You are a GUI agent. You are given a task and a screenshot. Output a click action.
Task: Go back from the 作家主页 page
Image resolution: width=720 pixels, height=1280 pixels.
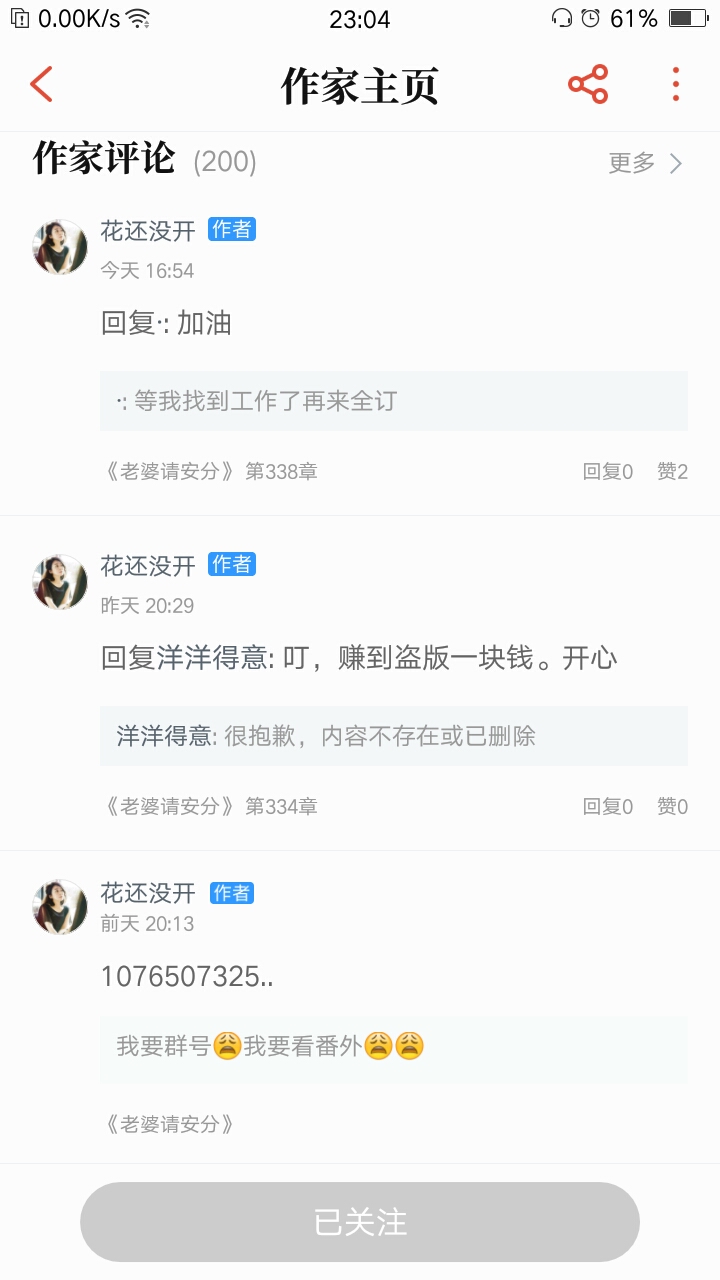coord(41,85)
